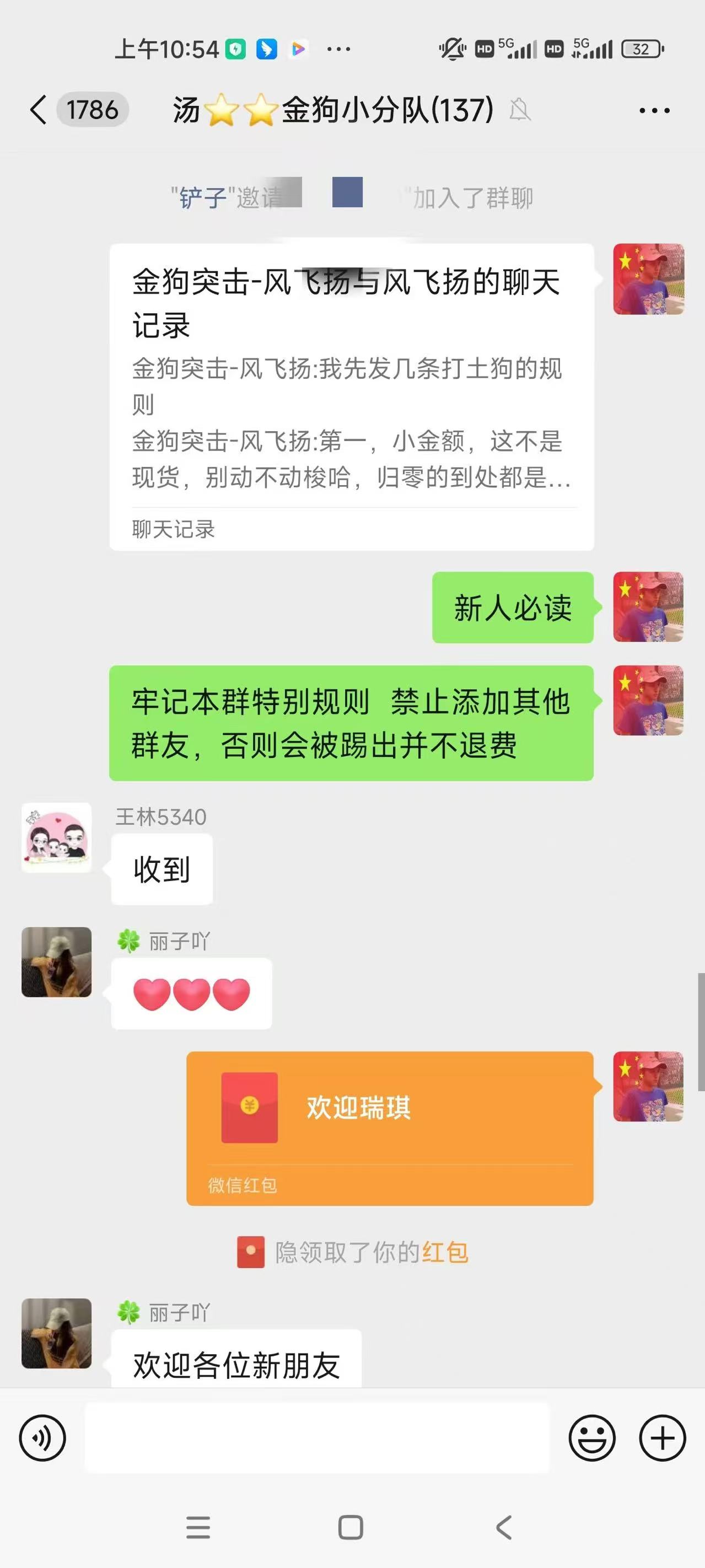705x1568 pixels.
Task: Tap the system home button
Action: [x=351, y=1527]
